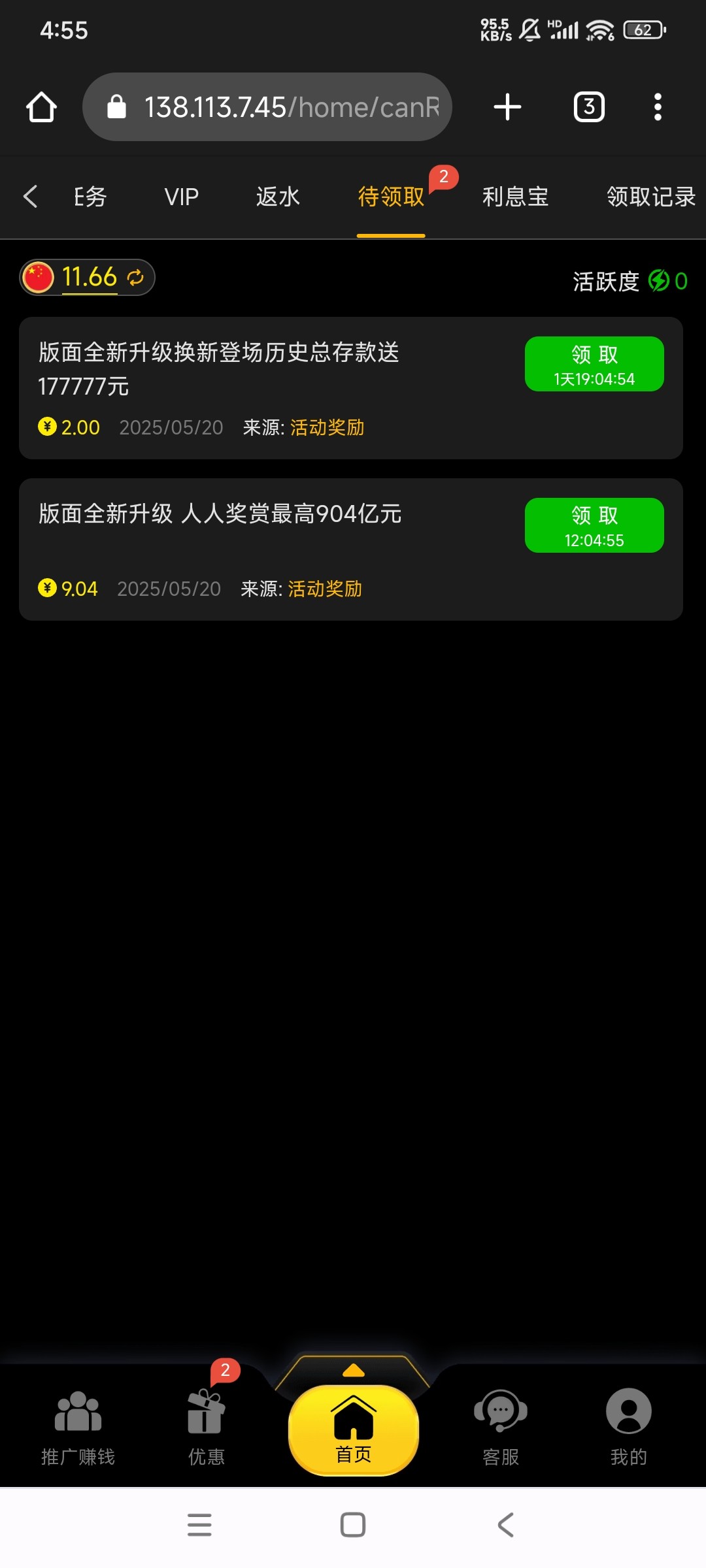706x1568 pixels.
Task: Open the 领取记录 tab
Action: 650,197
